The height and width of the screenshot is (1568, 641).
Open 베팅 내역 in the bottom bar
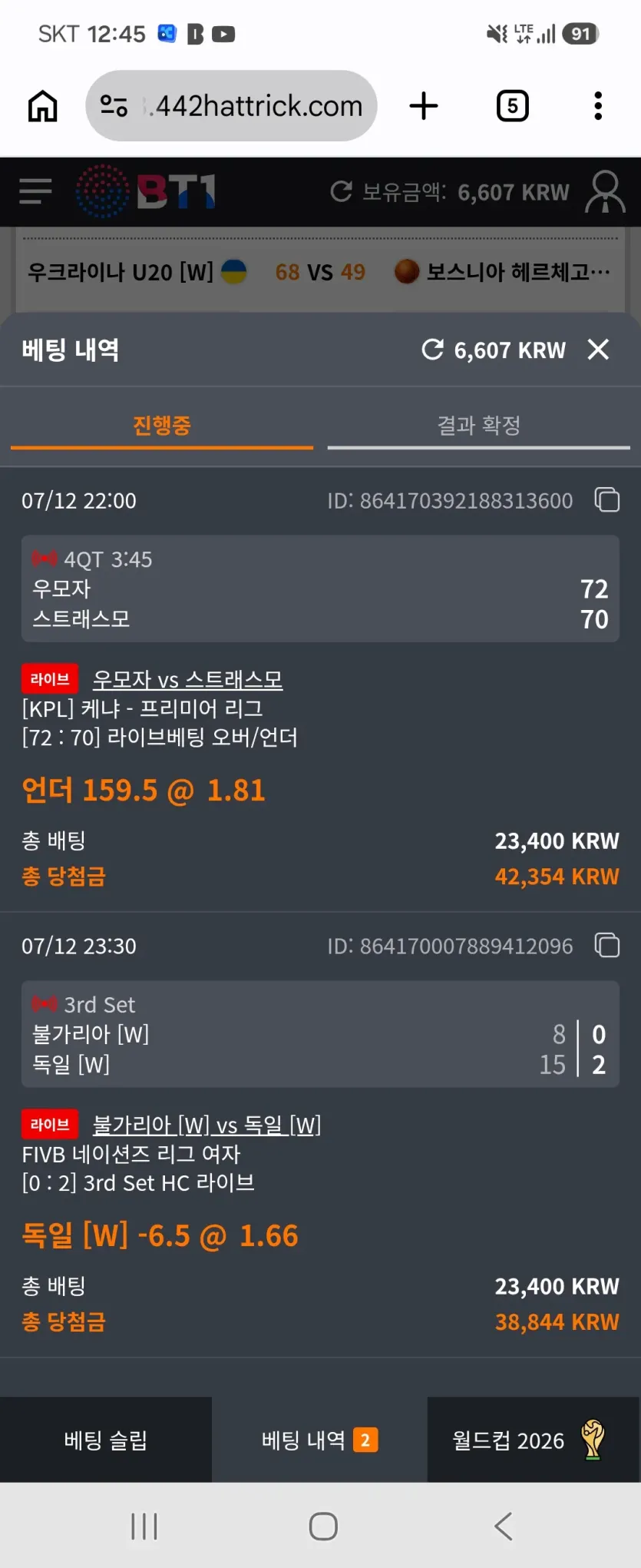(319, 1440)
